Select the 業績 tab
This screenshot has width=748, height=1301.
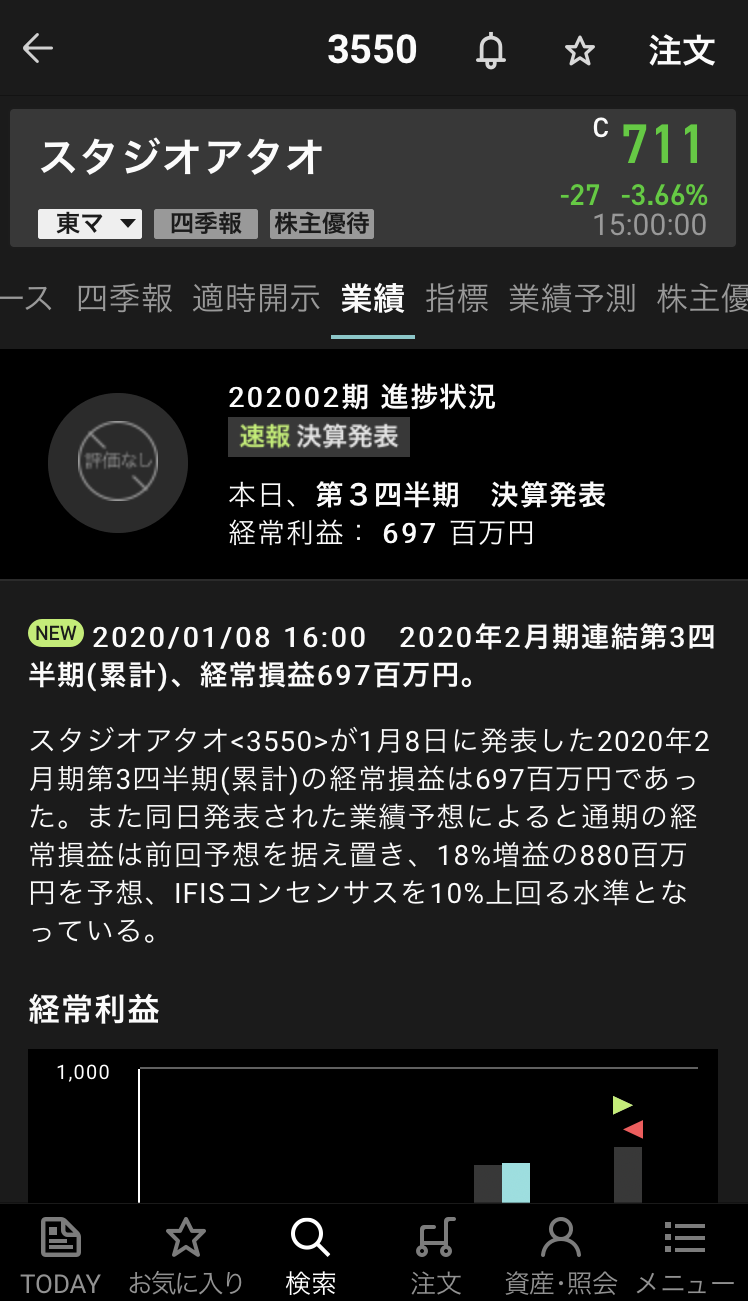pyautogui.click(x=372, y=298)
